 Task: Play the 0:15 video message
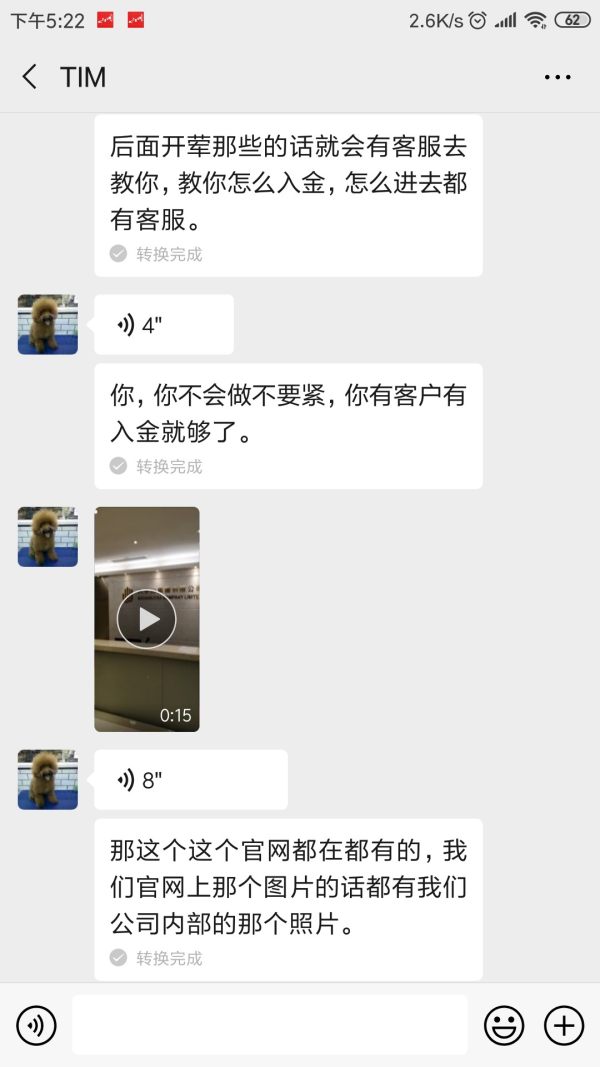click(147, 619)
